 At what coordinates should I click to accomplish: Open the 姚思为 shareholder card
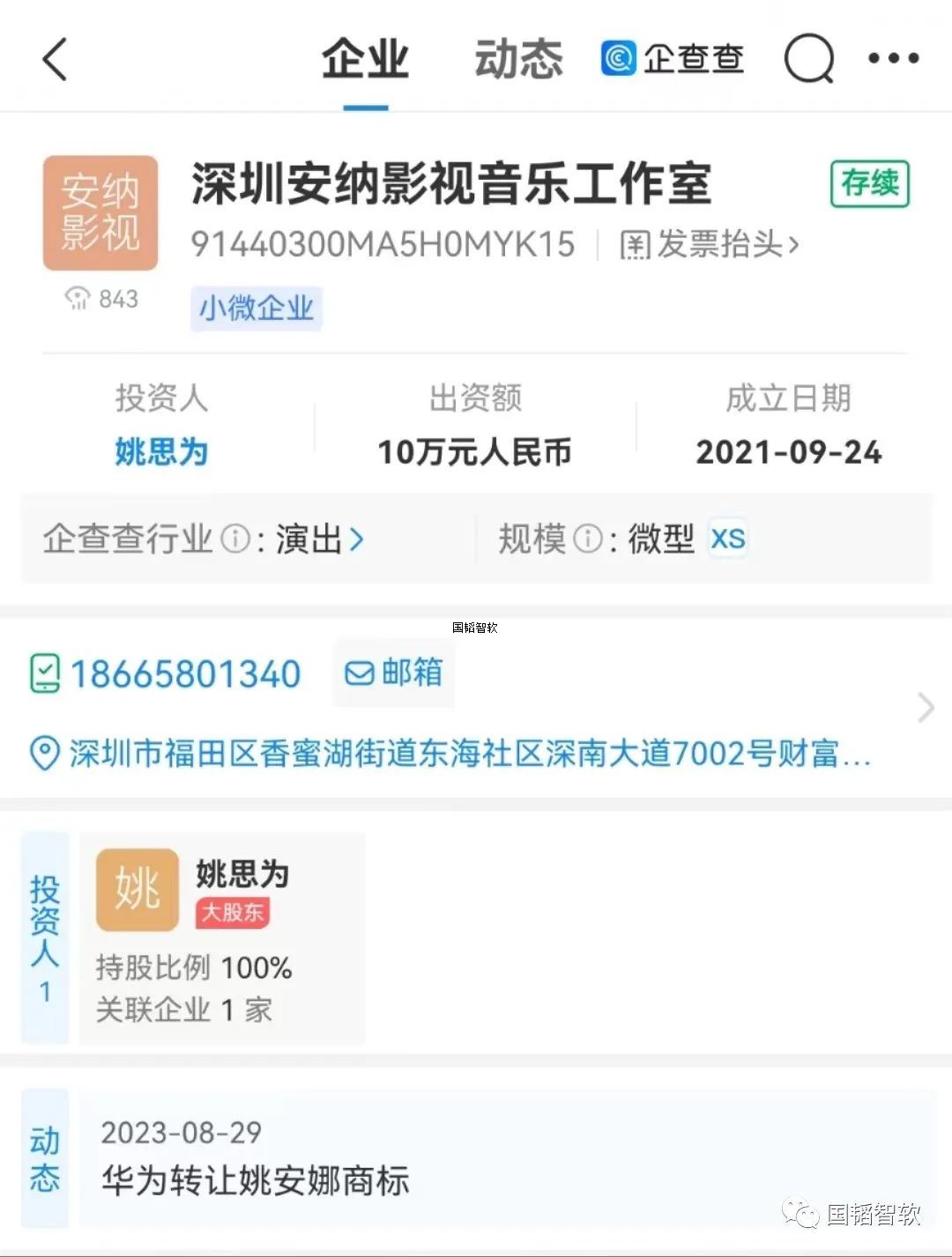[221, 939]
